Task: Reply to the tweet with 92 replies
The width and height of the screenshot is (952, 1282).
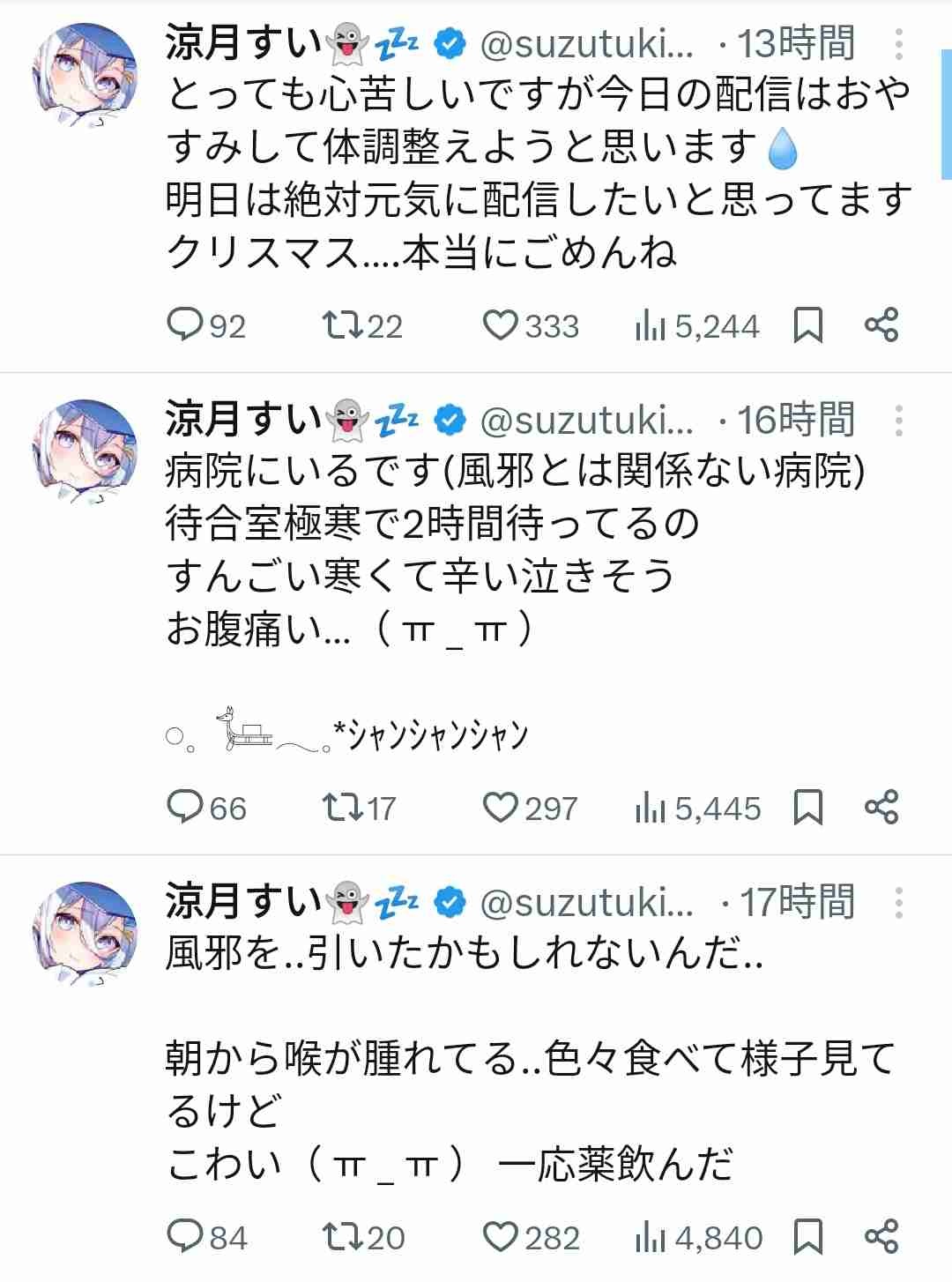Action: point(186,325)
